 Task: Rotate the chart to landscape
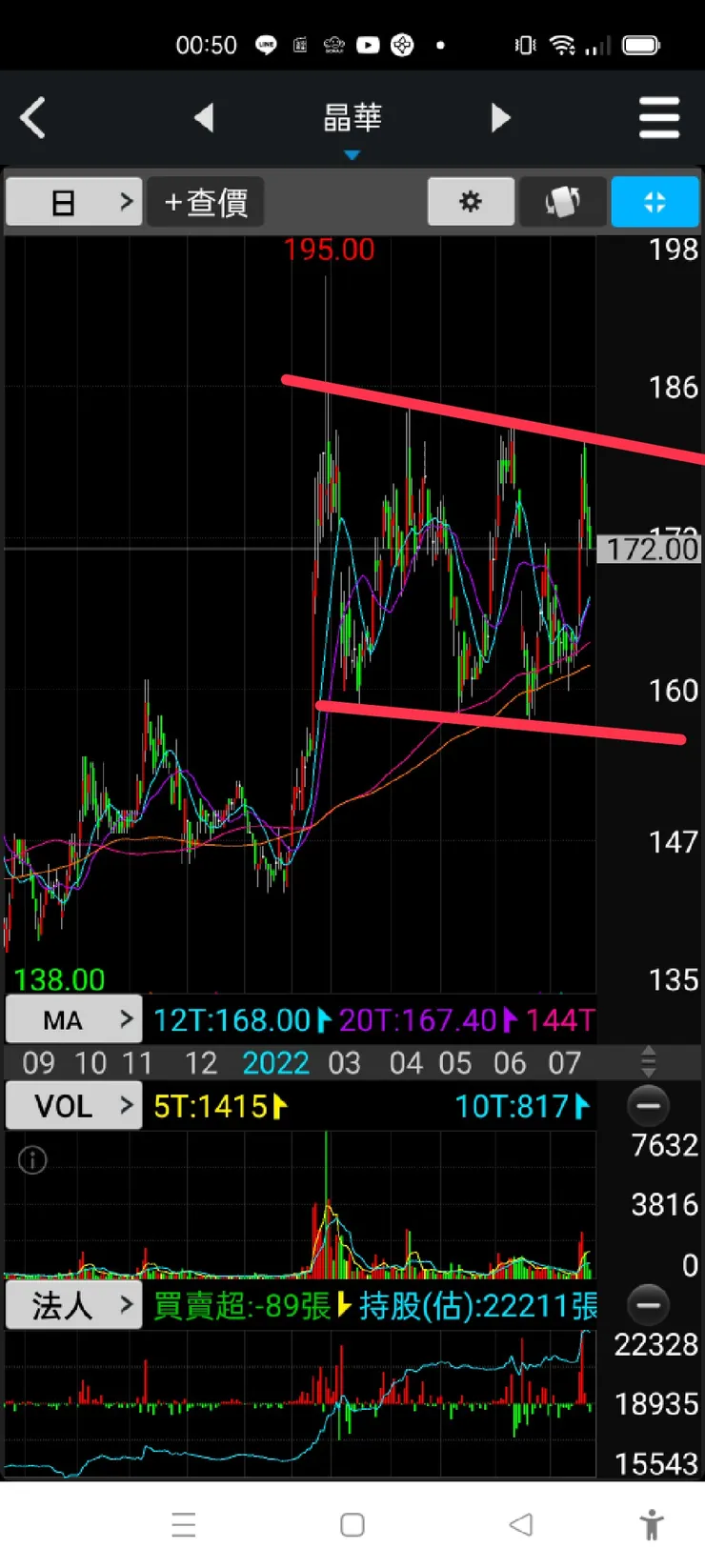(562, 202)
